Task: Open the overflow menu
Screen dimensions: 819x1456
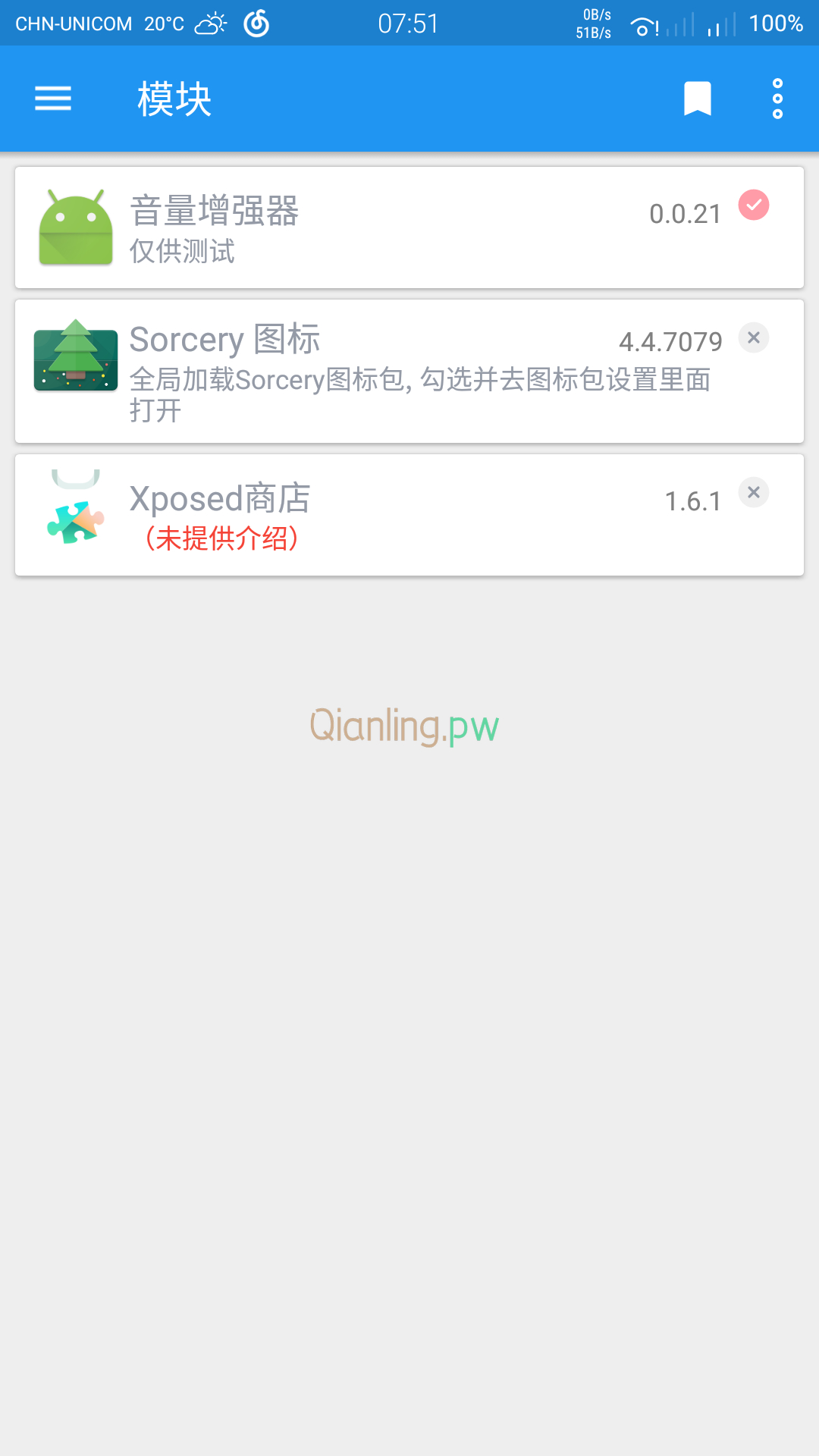Action: click(777, 99)
